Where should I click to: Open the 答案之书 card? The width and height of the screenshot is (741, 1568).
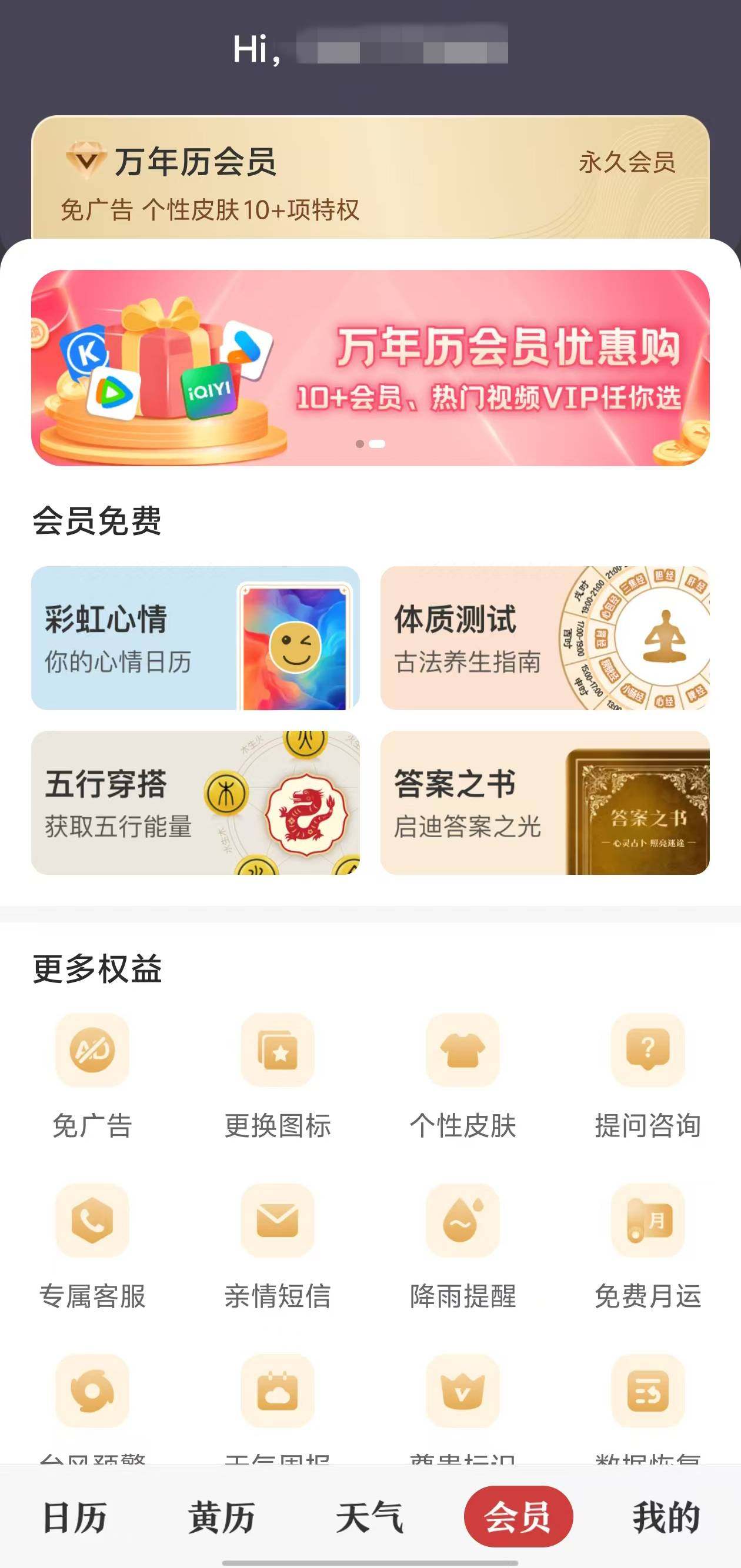pos(545,803)
